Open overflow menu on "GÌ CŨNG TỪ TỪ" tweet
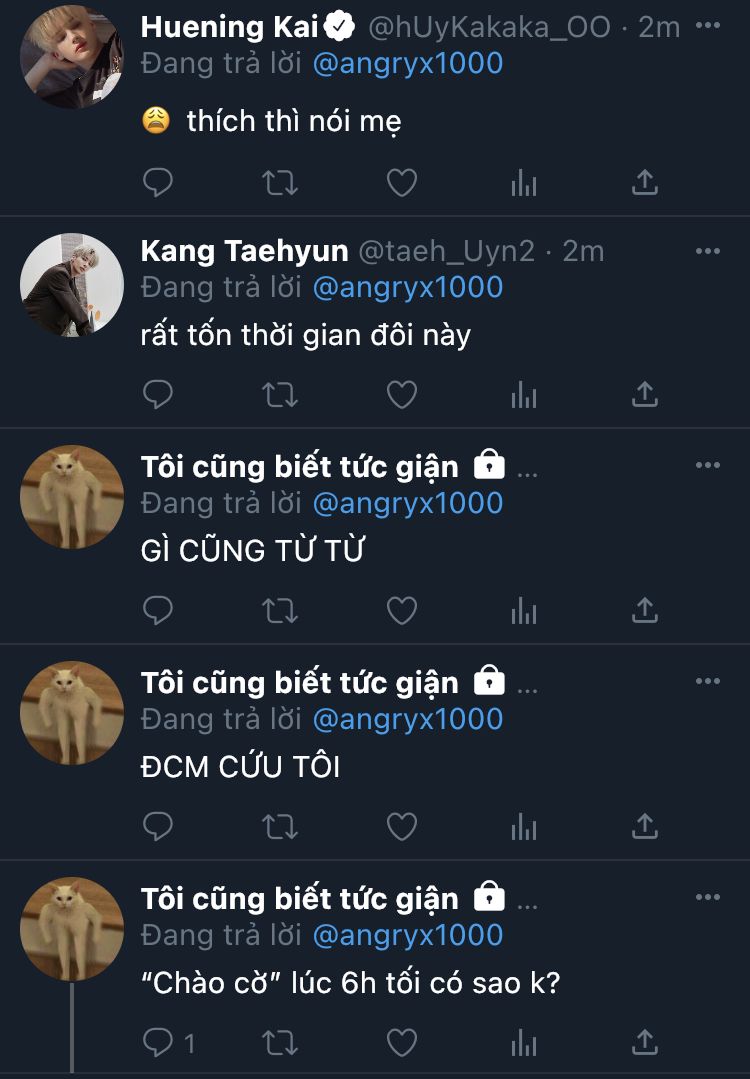 [x=707, y=465]
